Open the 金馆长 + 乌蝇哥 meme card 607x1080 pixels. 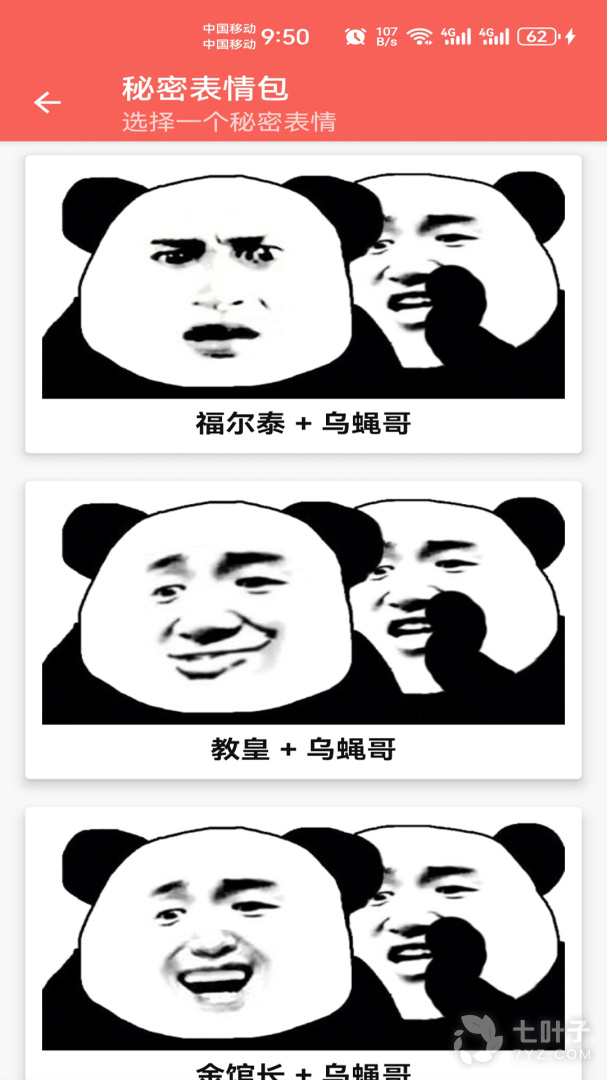tap(303, 943)
